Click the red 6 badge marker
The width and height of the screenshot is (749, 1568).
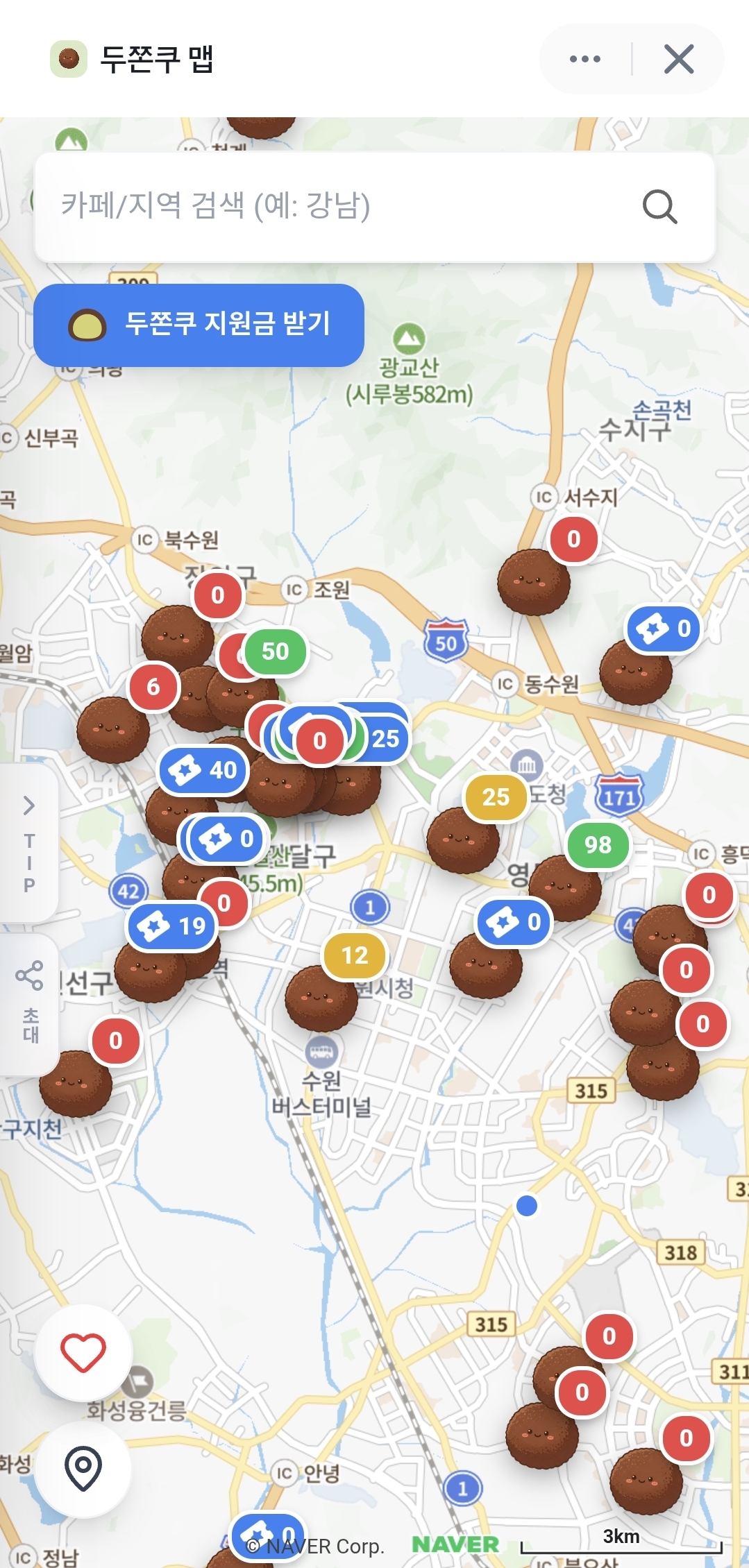(153, 687)
